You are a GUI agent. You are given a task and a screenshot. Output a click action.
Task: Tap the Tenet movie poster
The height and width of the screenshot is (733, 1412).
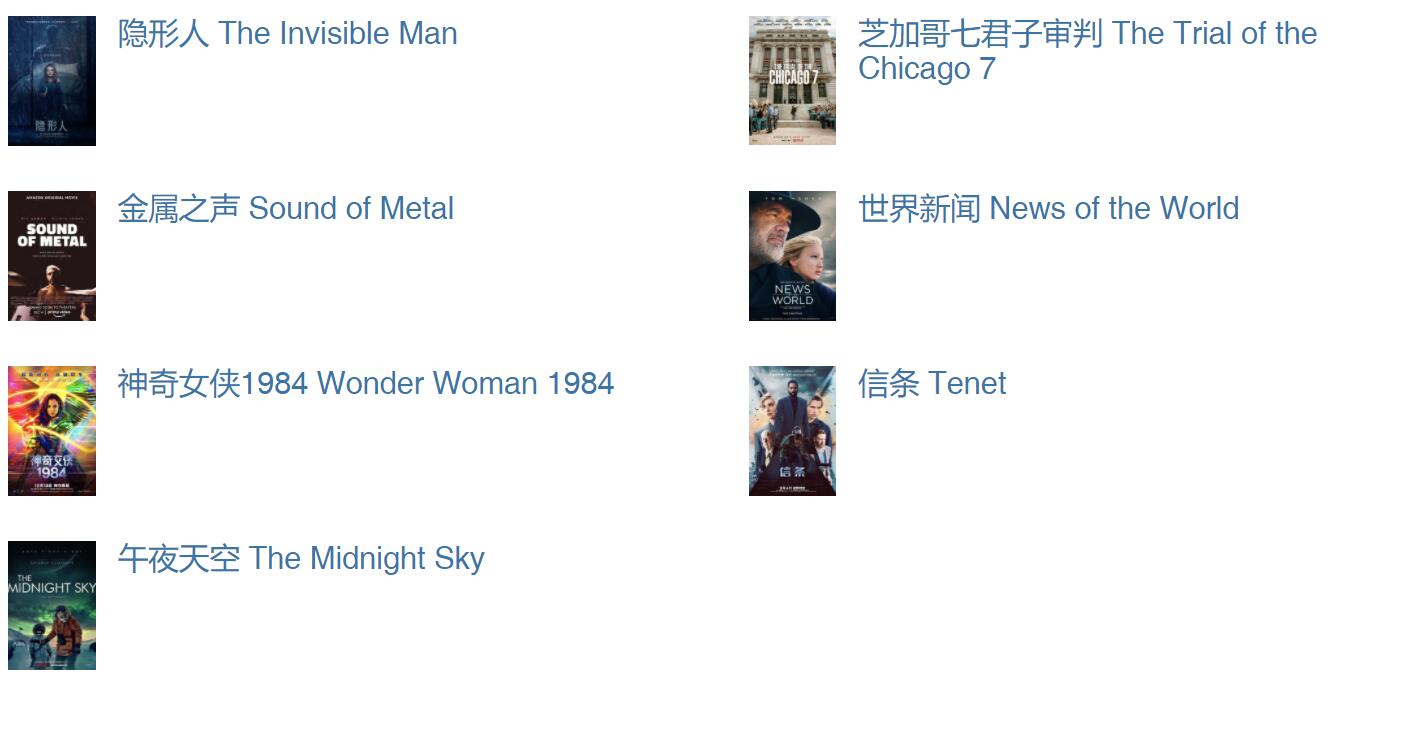(x=792, y=431)
